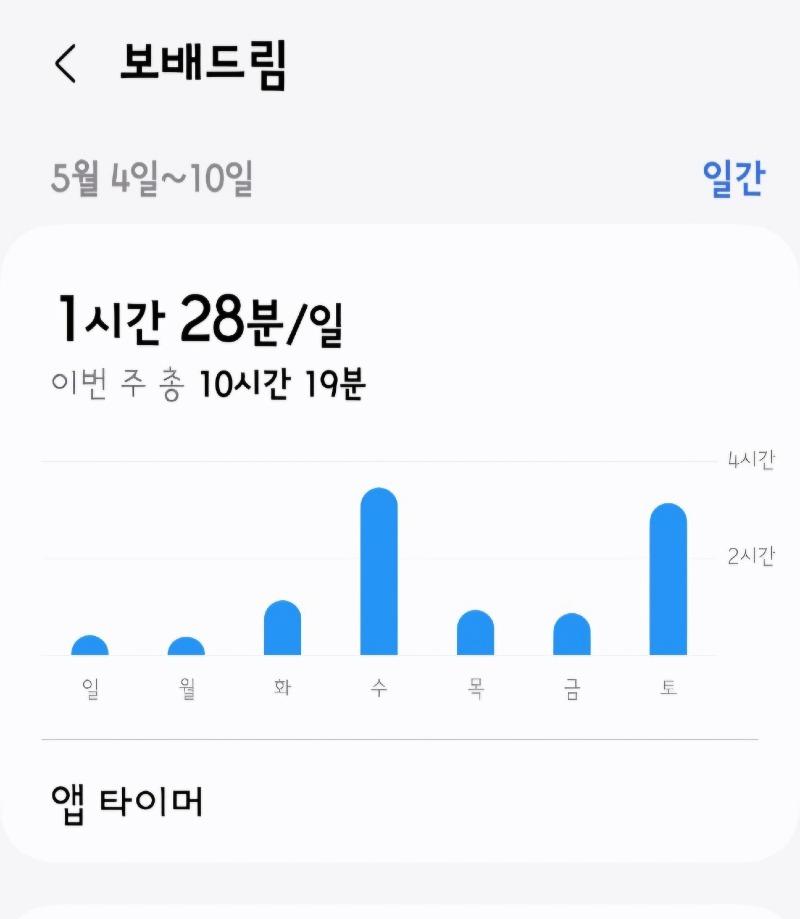Select the 수 bar in the chart
Viewport: 800px width, 919px height.
pyautogui.click(x=379, y=572)
